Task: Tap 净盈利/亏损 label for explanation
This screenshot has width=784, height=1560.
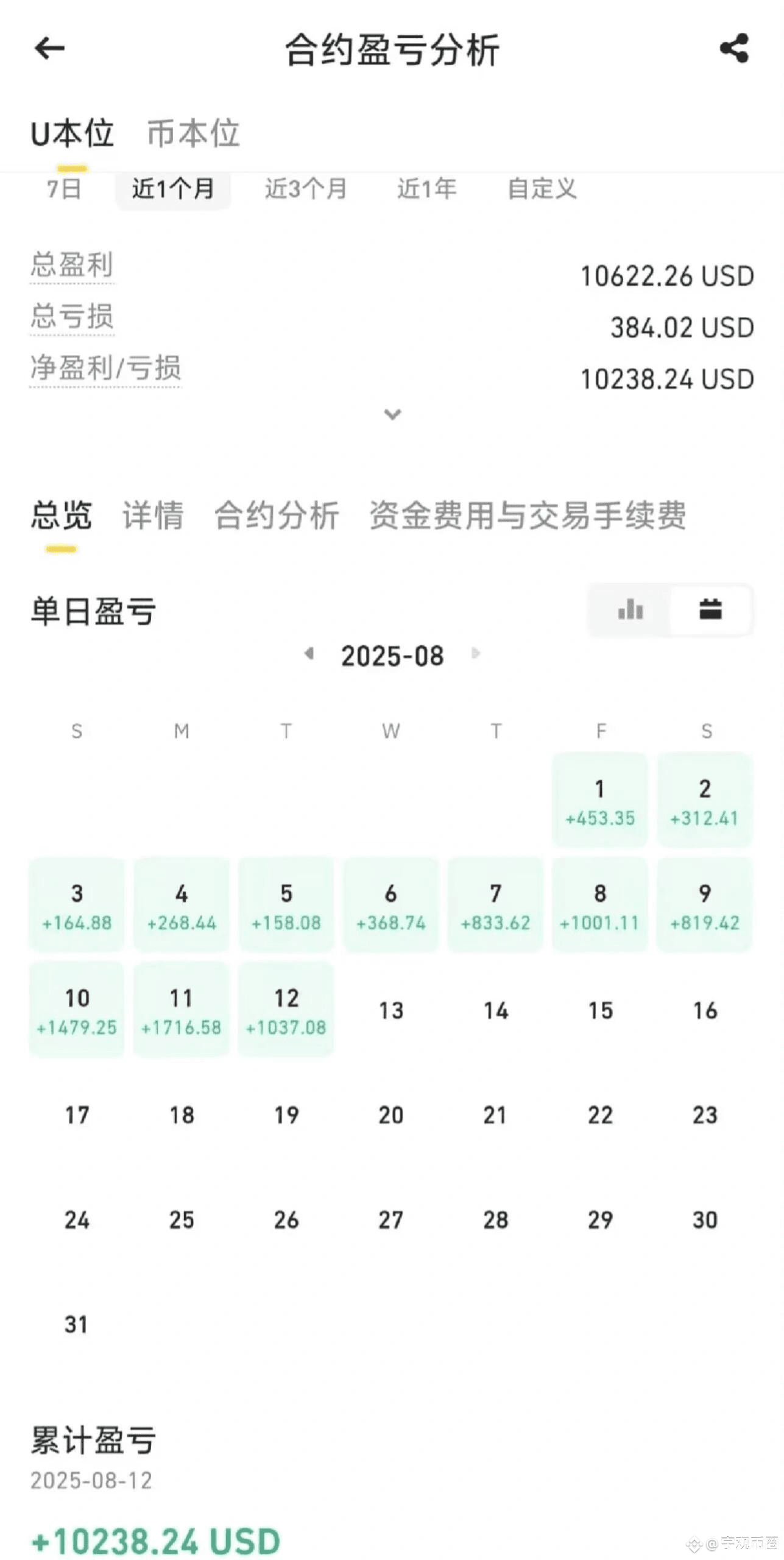Action: pos(106,368)
